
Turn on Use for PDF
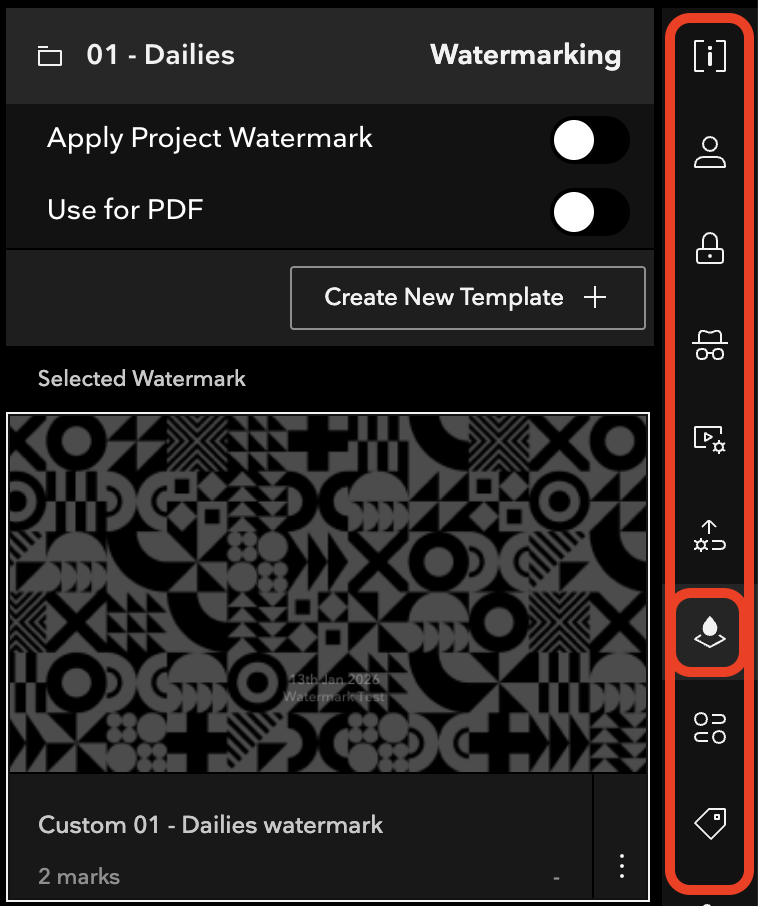pyautogui.click(x=589, y=212)
